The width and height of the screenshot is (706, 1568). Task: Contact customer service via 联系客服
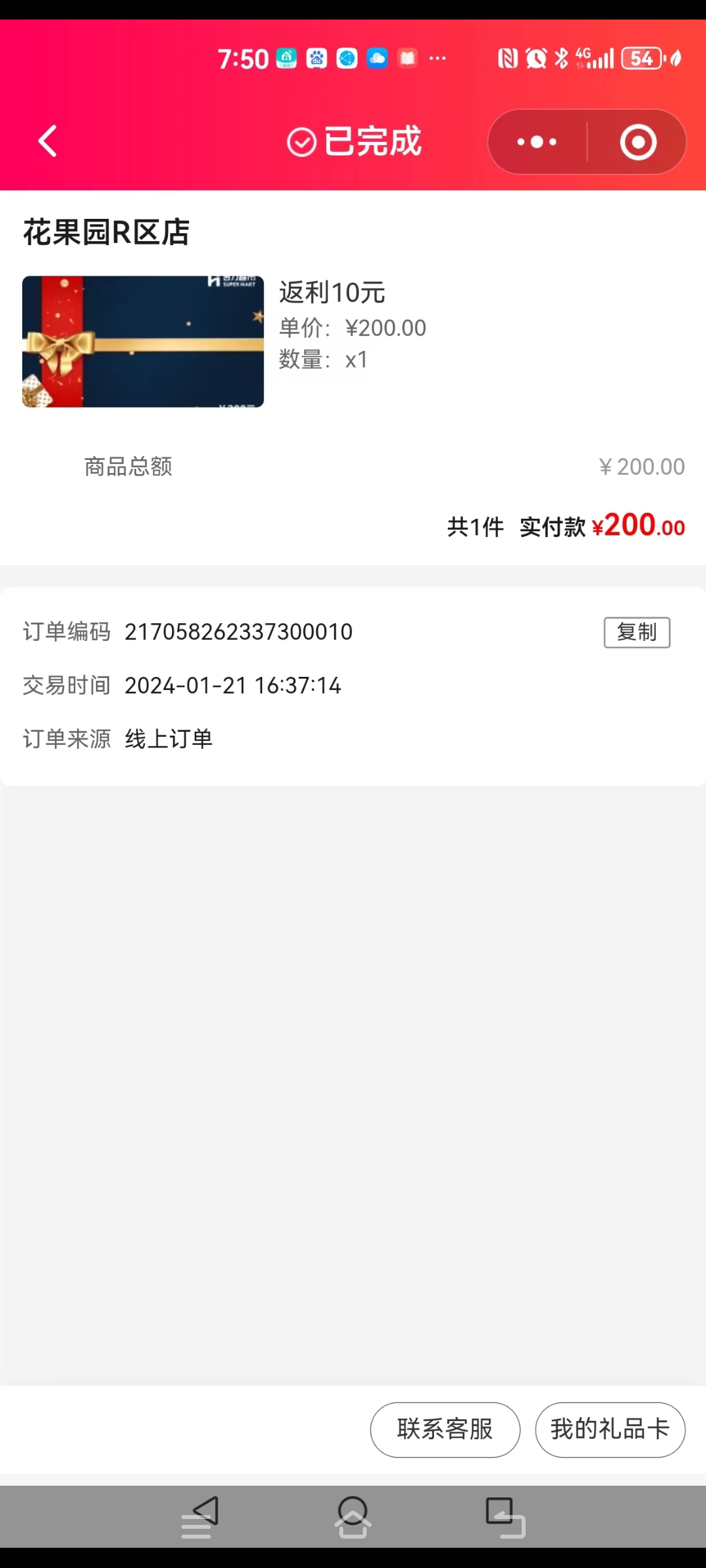445,1429
